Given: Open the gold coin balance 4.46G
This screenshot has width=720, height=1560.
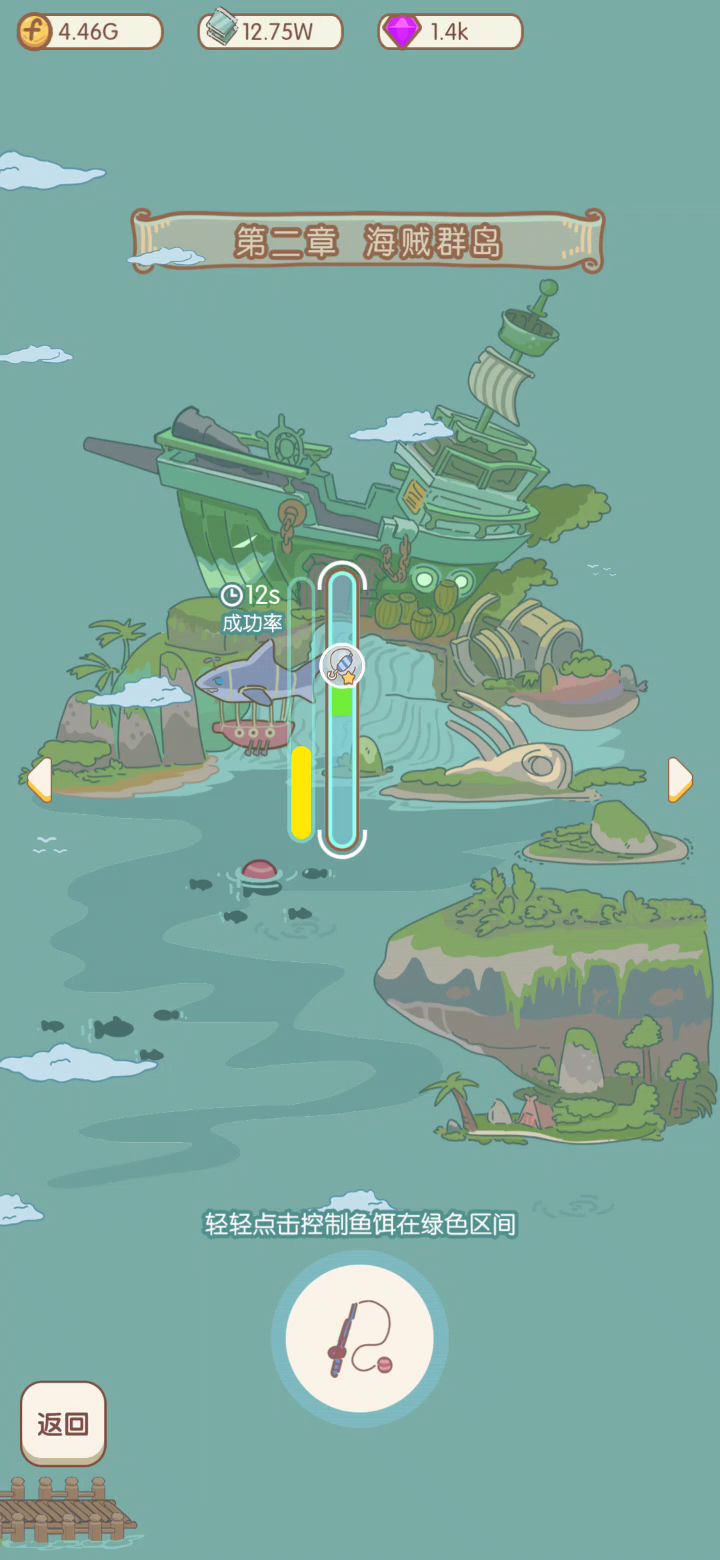Looking at the screenshot, I should [90, 32].
